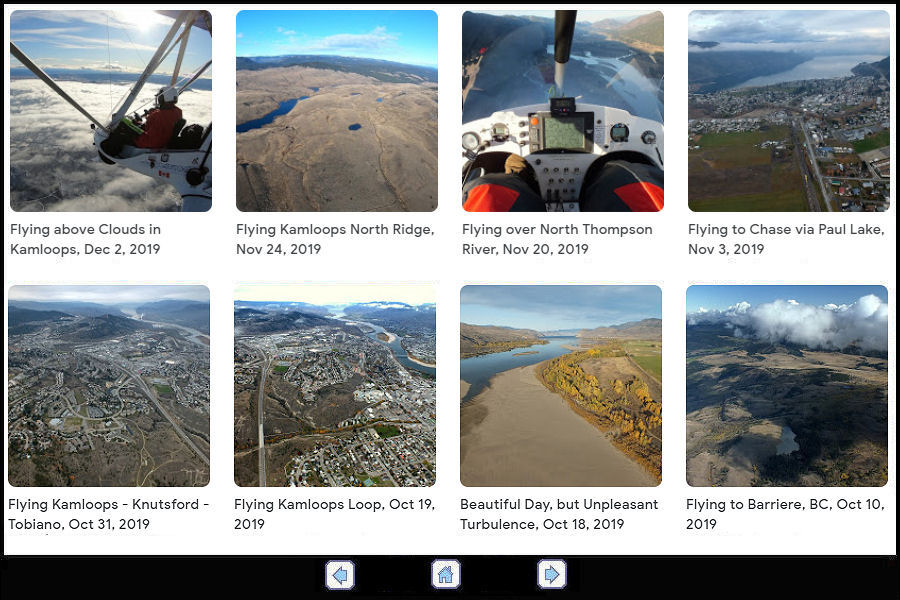Return to the home page
900x600 pixels.
point(446,575)
